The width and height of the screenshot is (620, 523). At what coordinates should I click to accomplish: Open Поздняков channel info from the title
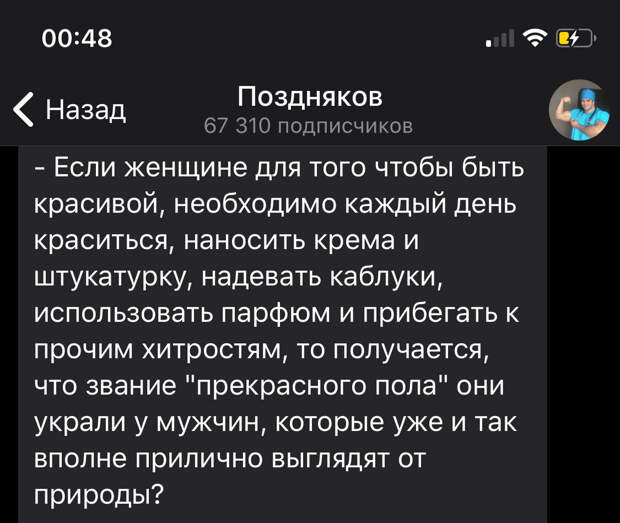(309, 98)
